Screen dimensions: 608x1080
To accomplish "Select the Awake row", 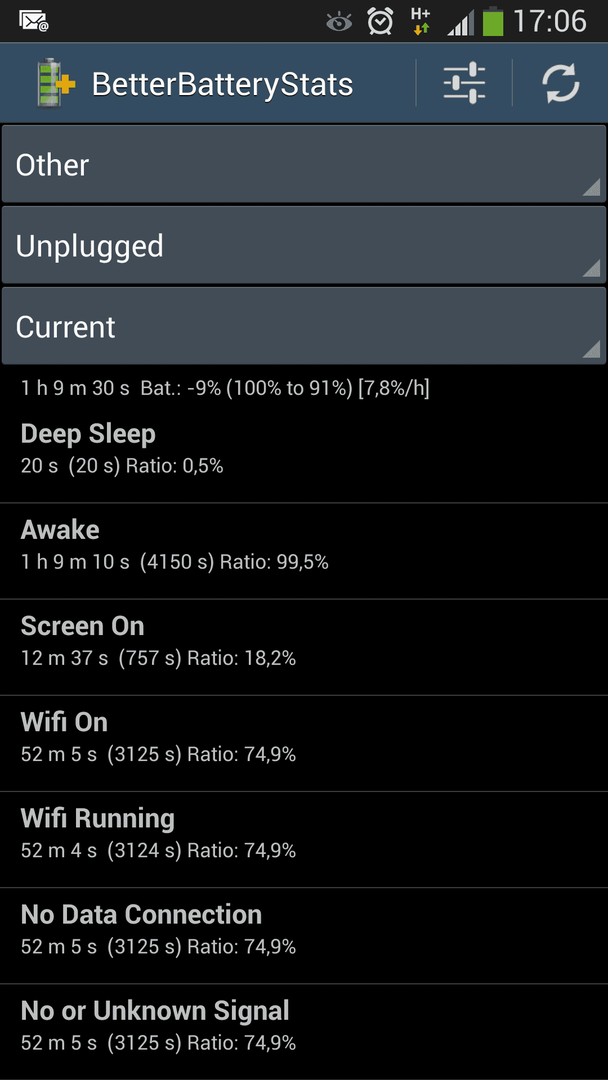I will [304, 551].
